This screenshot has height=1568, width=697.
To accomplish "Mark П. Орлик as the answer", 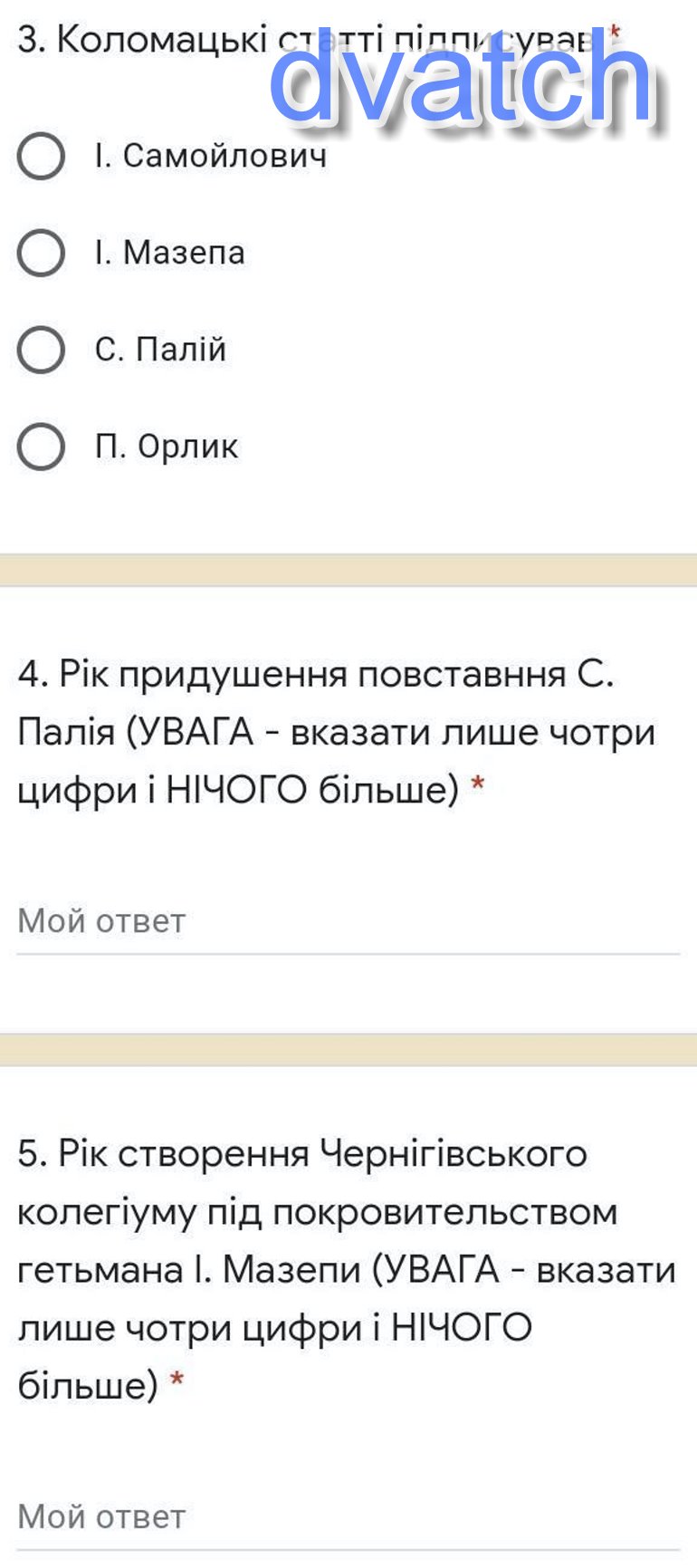I will click(41, 447).
